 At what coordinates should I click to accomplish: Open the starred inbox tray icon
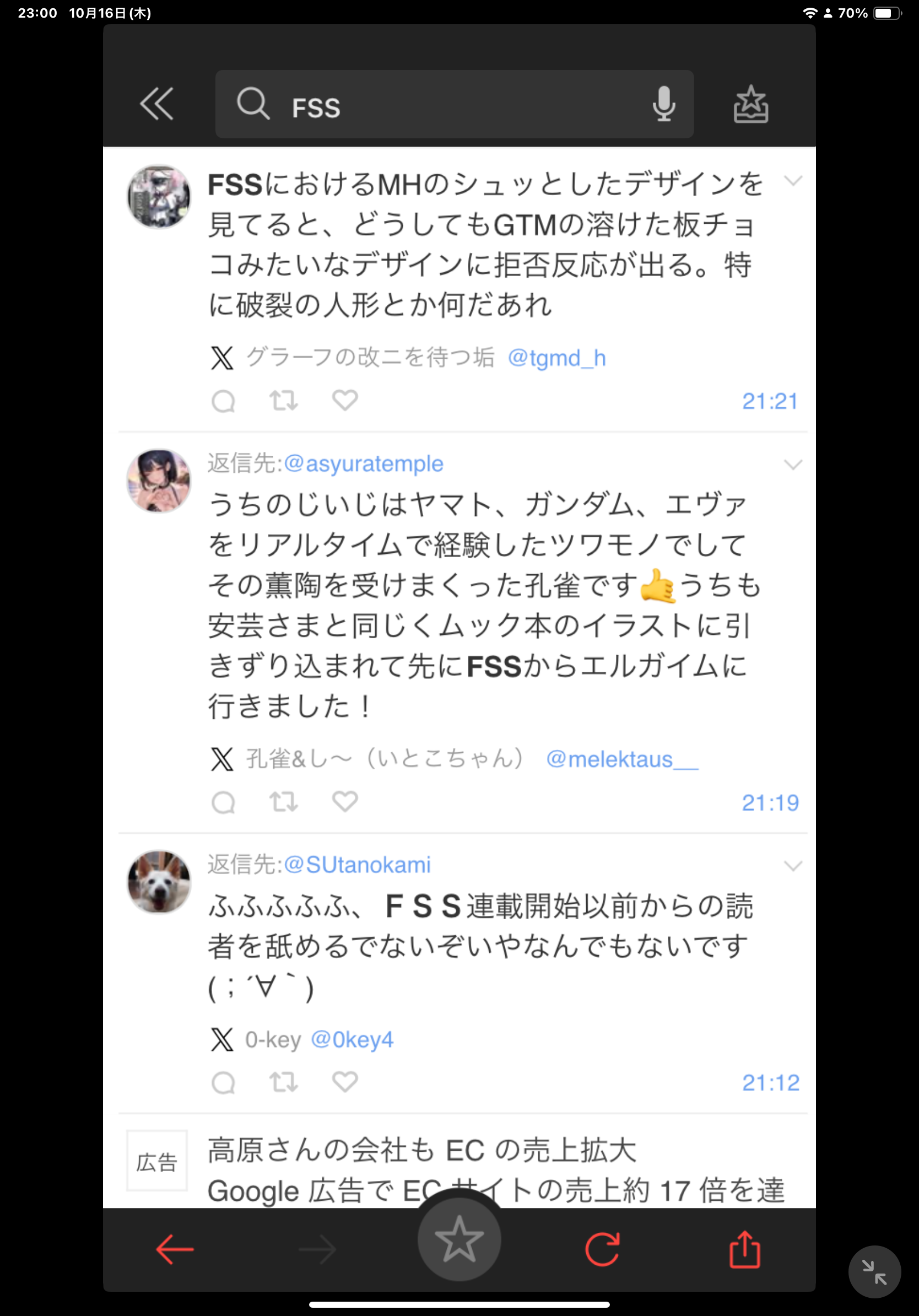750,104
